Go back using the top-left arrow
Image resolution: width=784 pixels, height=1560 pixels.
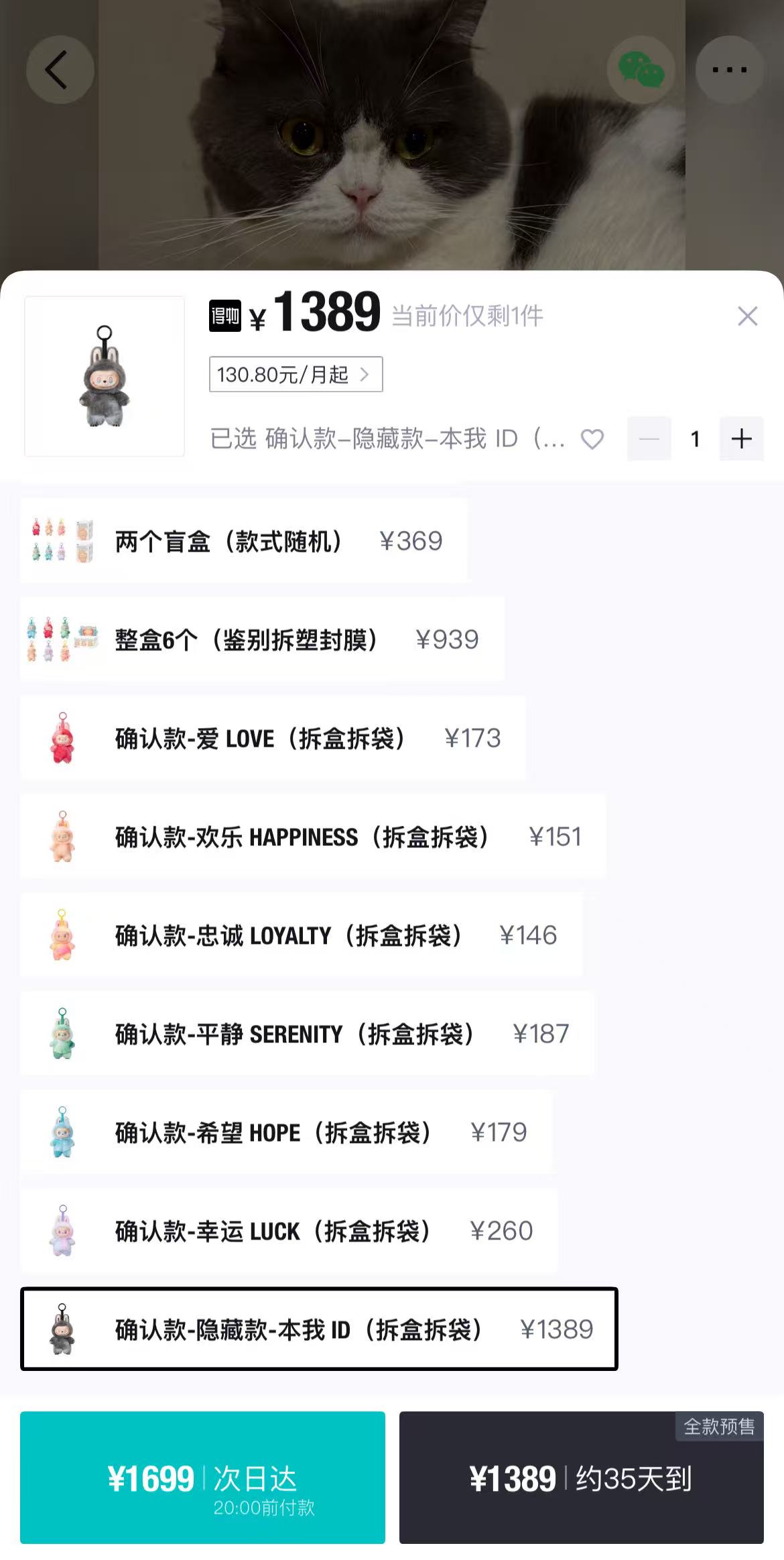(x=59, y=70)
